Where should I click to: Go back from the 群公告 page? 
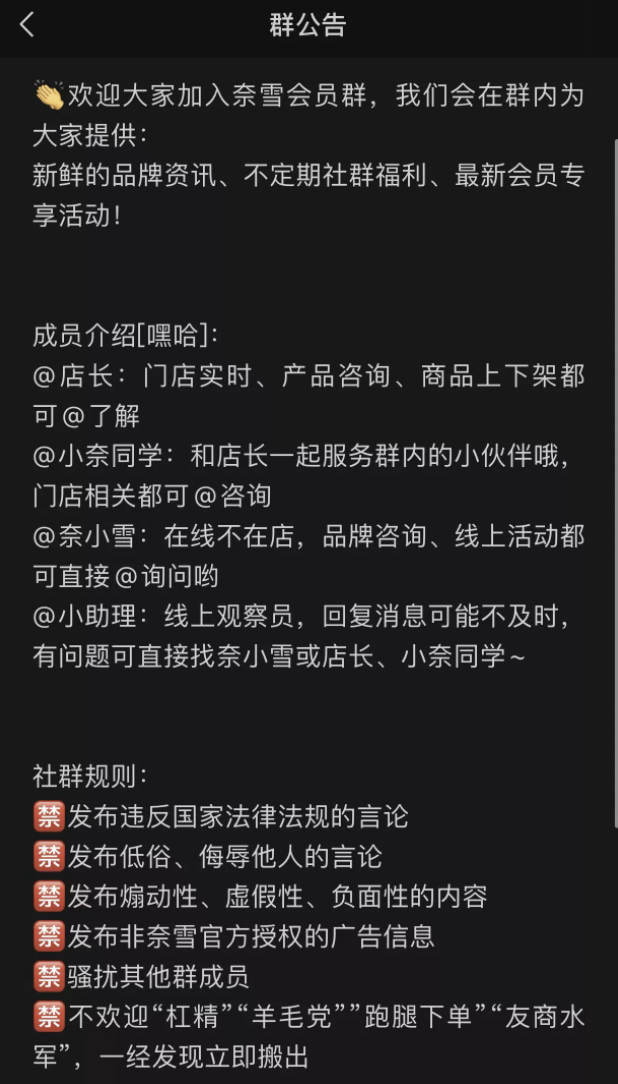(x=27, y=25)
